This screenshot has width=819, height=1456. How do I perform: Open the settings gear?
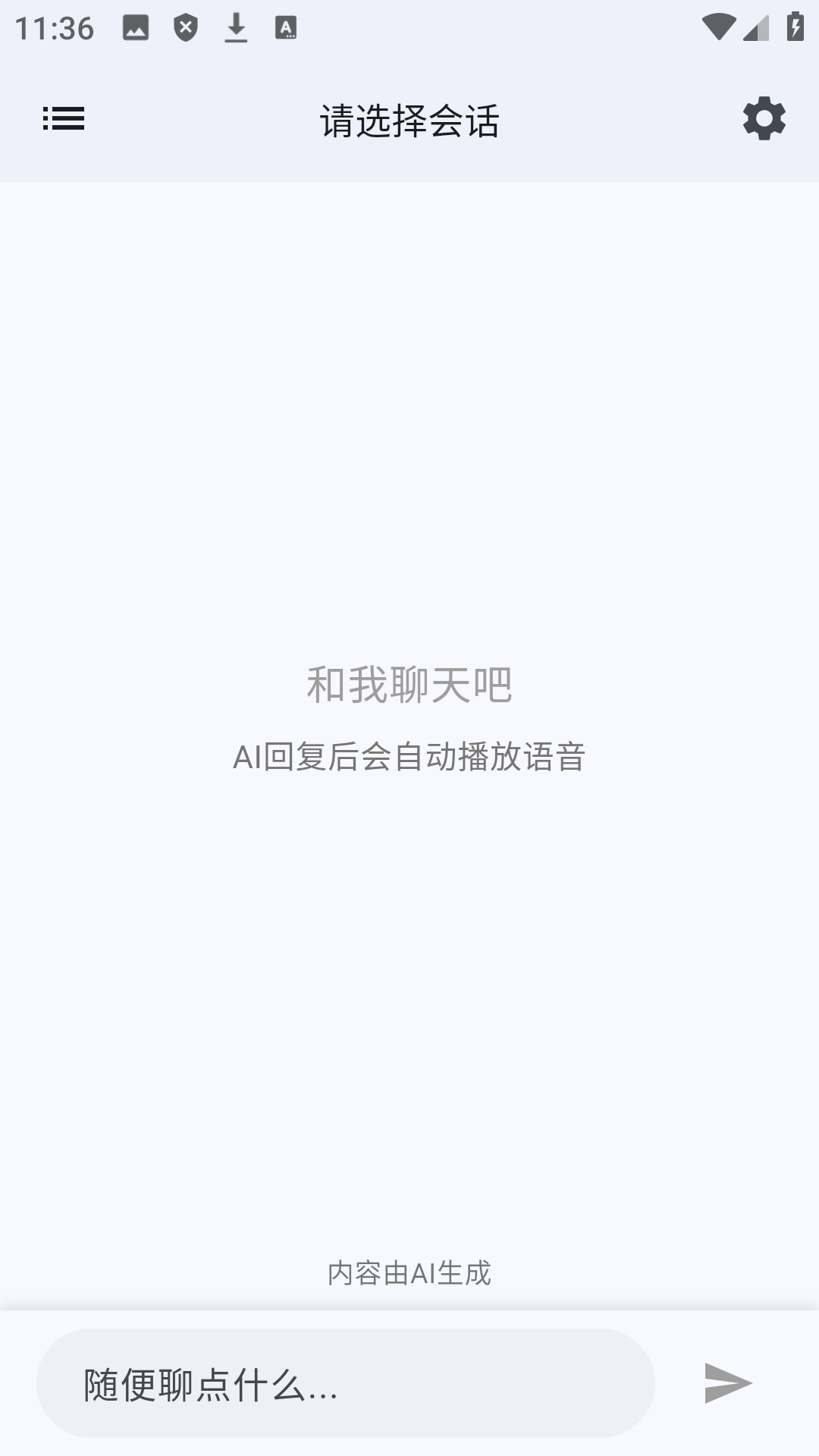tap(764, 119)
